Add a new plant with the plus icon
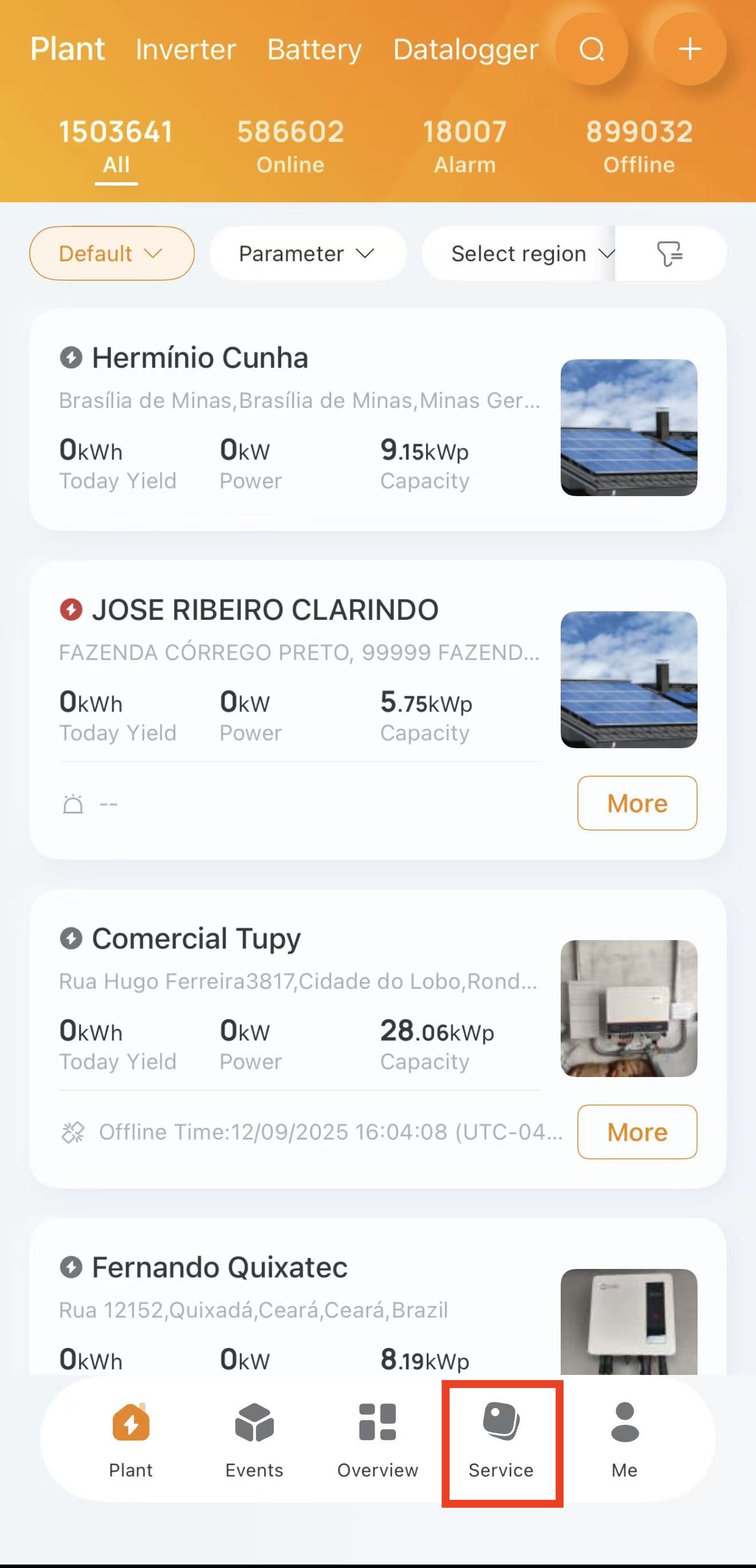 (x=690, y=49)
